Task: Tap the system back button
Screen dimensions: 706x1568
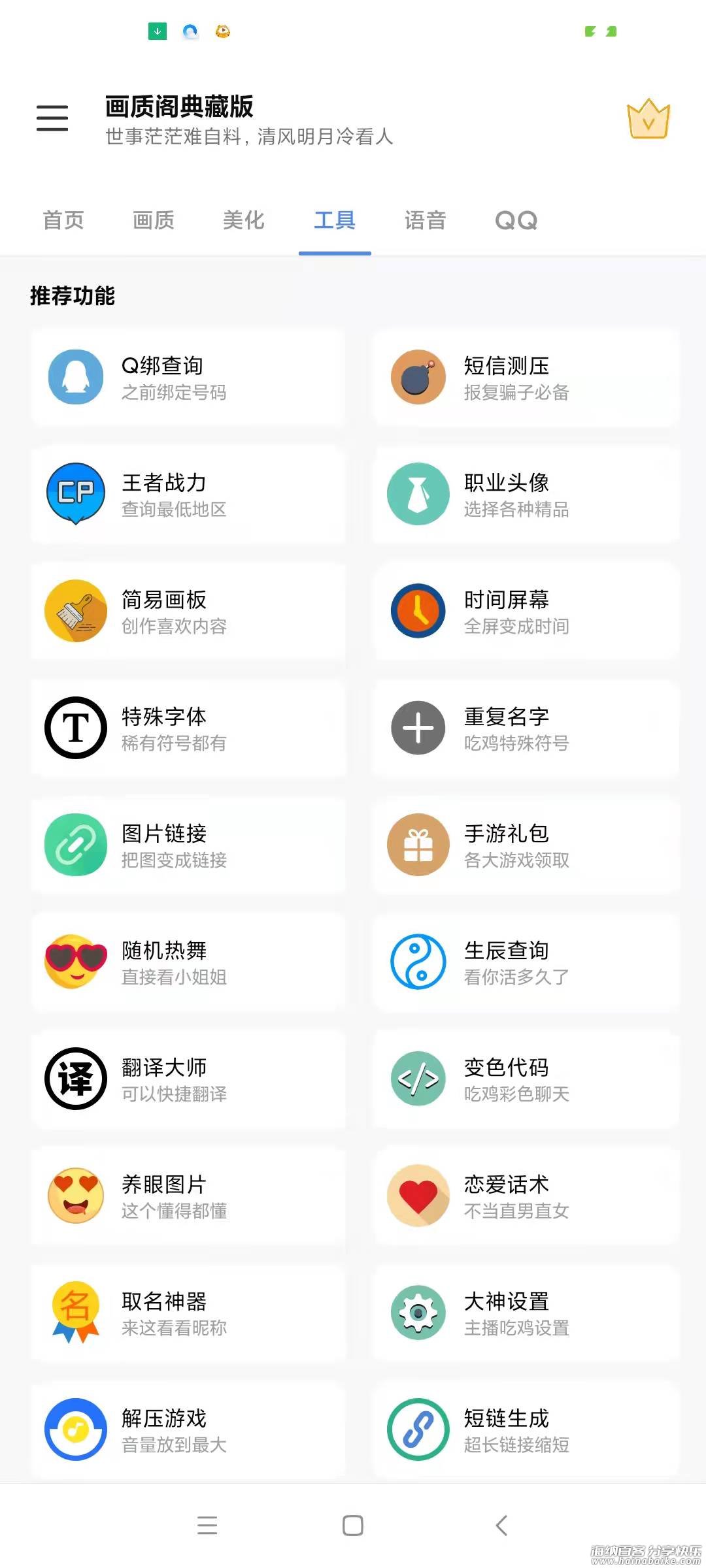Action: click(x=501, y=1526)
